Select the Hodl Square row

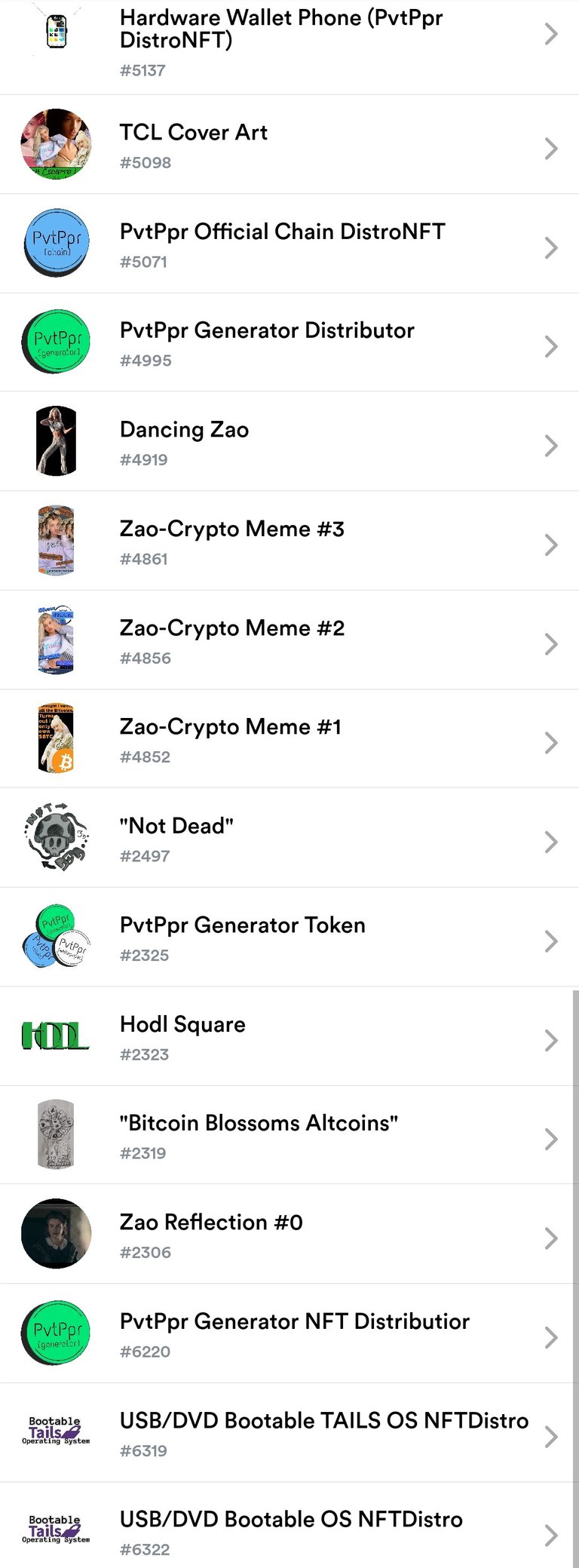click(x=289, y=1036)
